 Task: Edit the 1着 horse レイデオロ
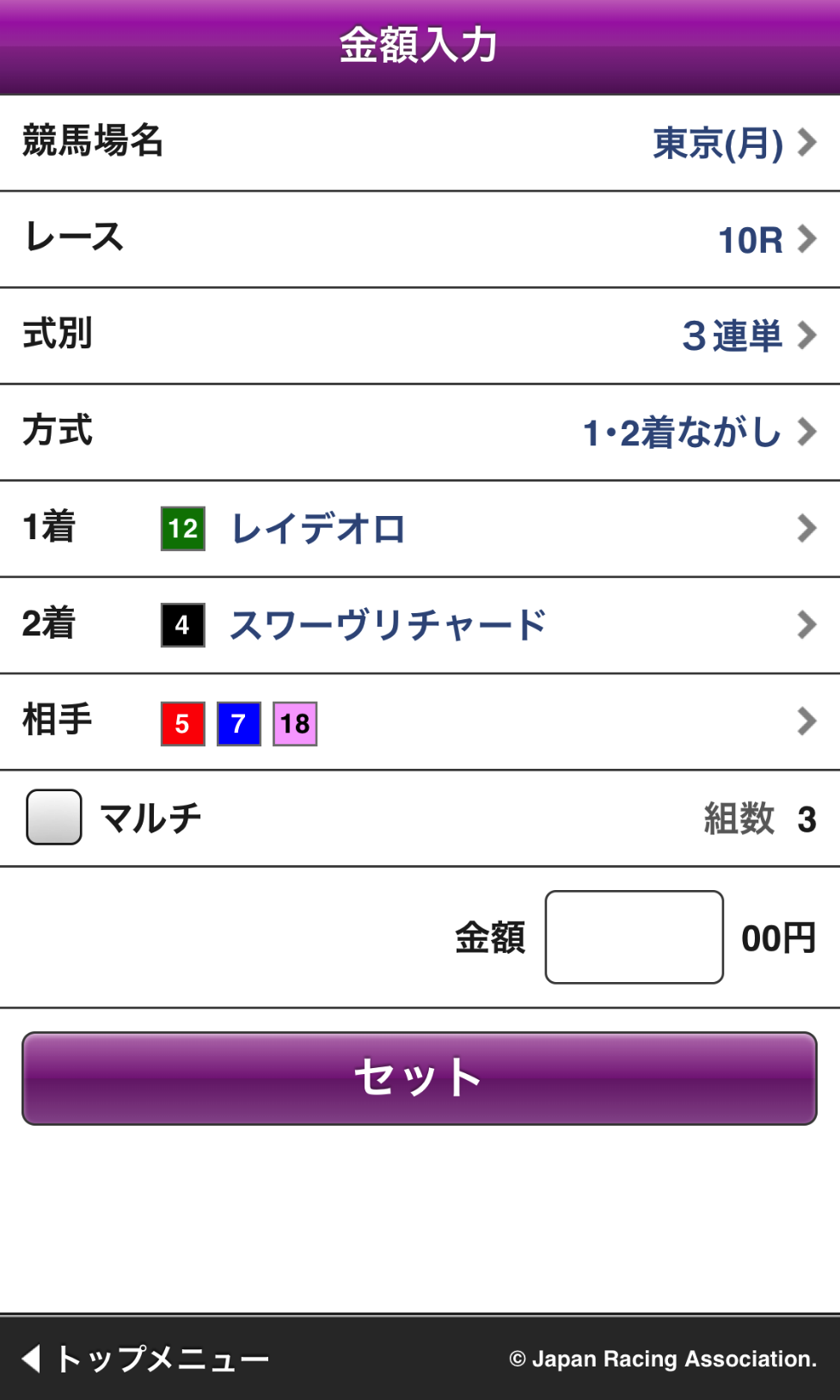pos(420,528)
